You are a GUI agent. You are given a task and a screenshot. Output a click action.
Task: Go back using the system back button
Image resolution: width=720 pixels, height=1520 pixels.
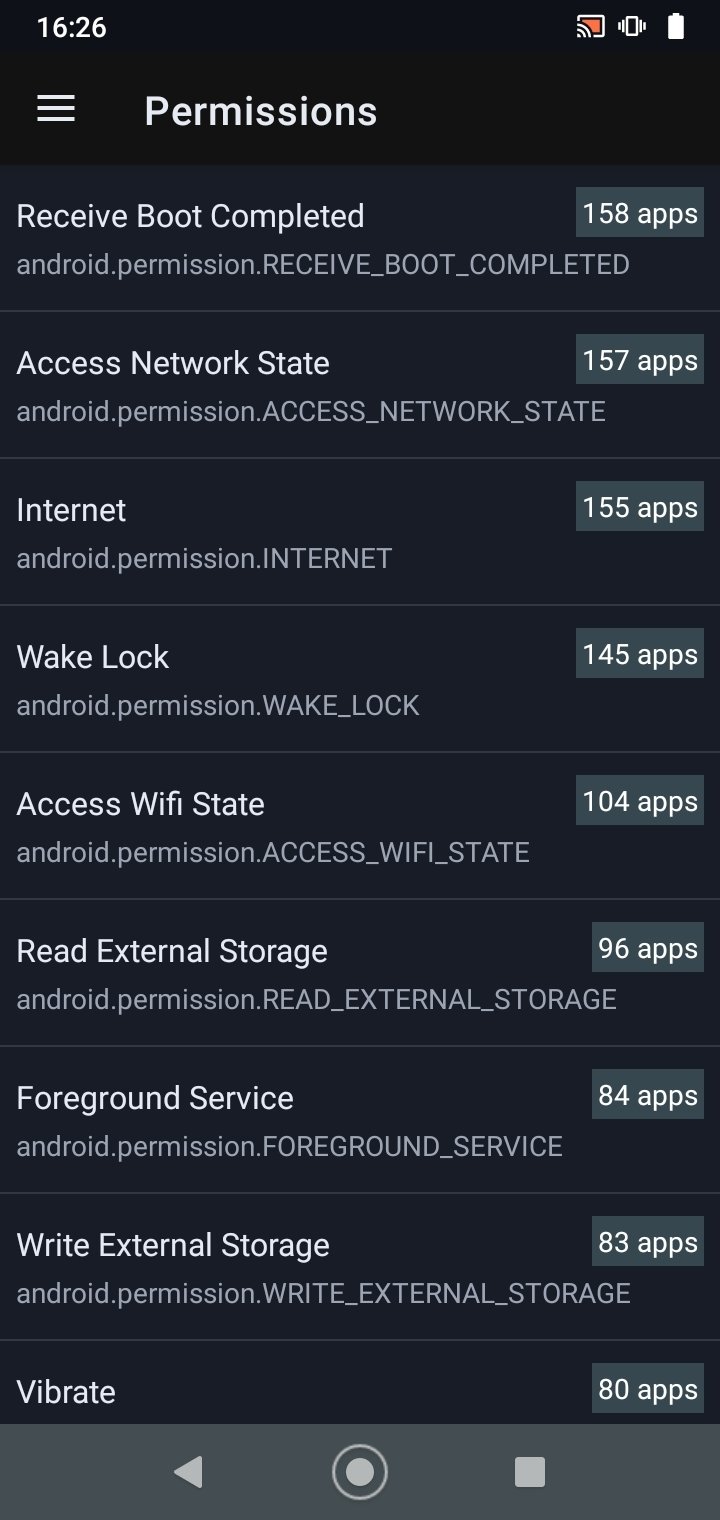coord(188,1472)
